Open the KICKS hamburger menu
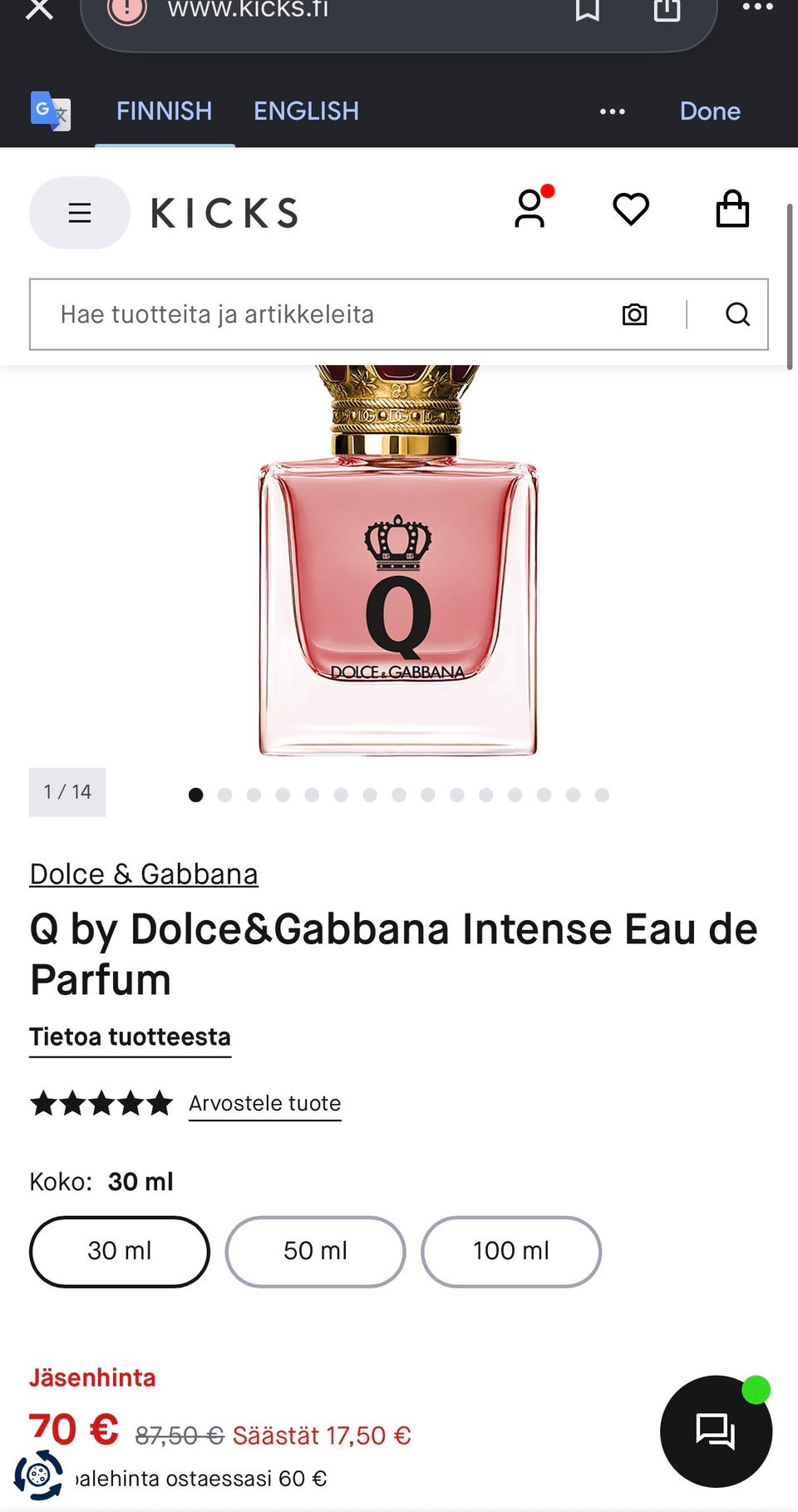The height and width of the screenshot is (1512, 798). (80, 213)
